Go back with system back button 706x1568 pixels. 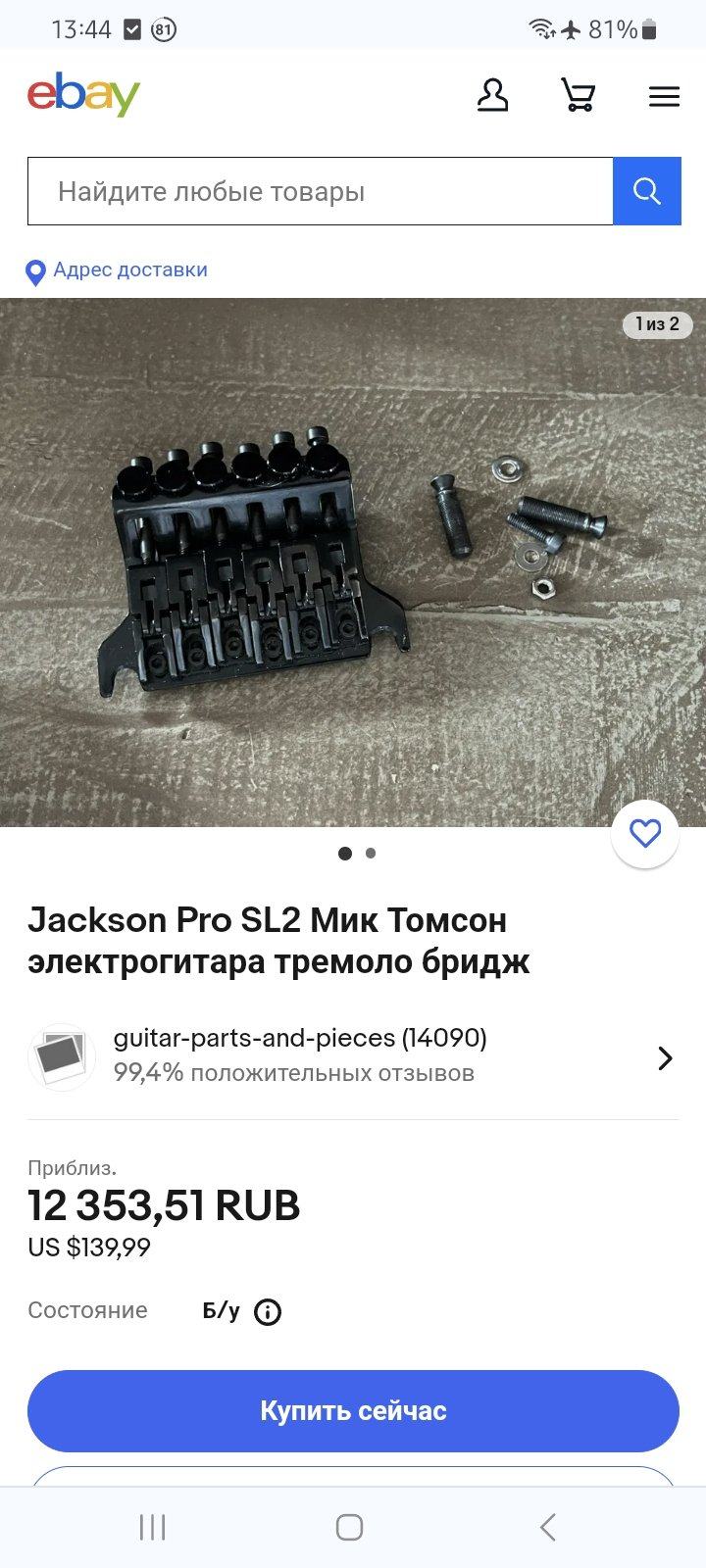[547, 1527]
